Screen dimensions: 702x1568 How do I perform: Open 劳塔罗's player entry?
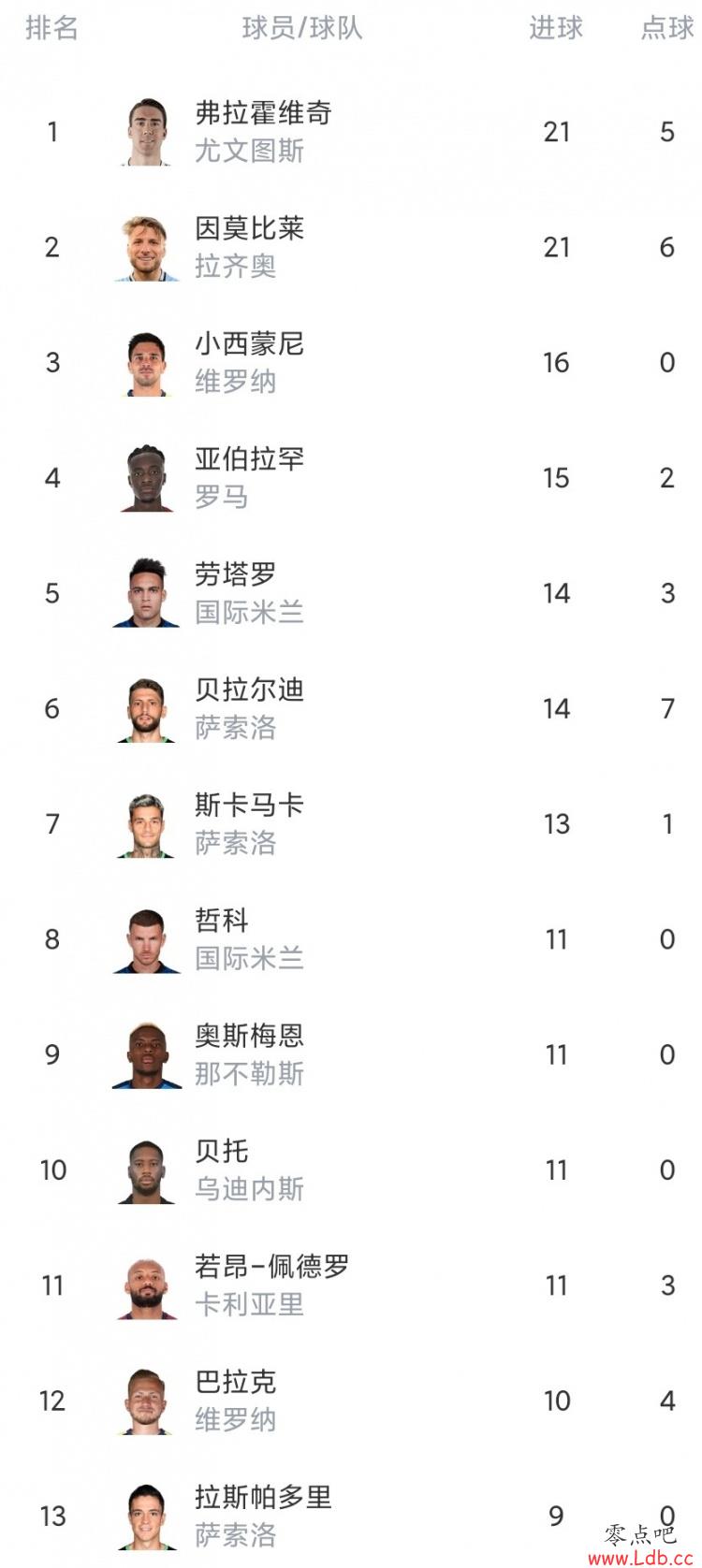point(351,593)
